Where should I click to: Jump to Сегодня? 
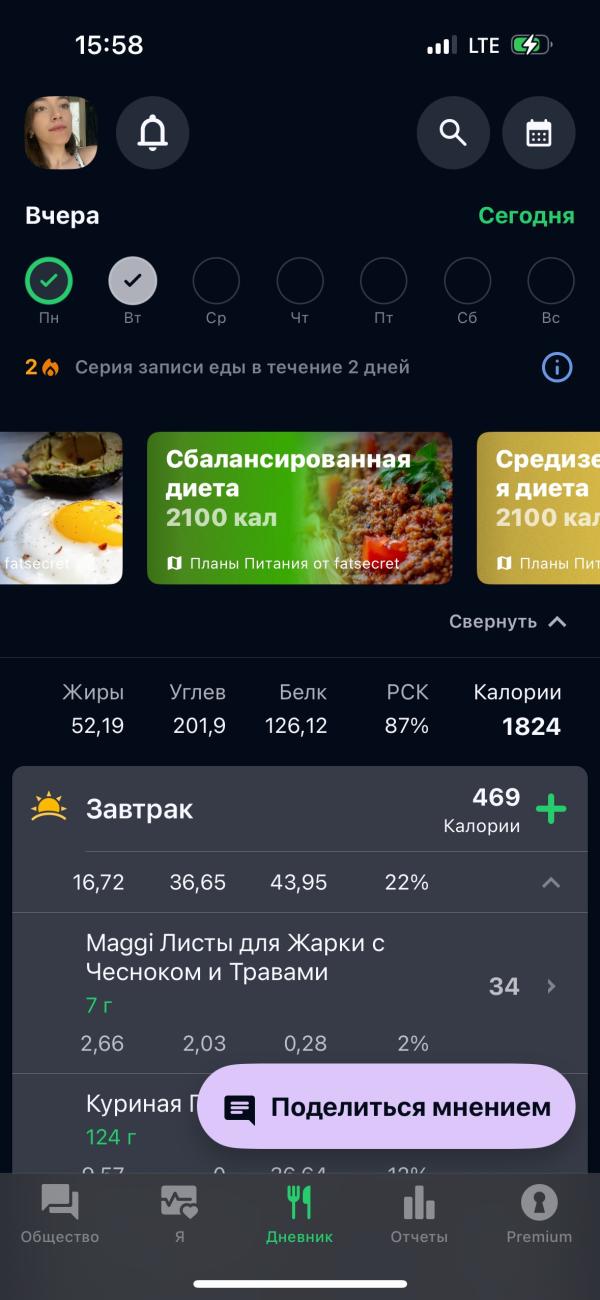tap(526, 216)
